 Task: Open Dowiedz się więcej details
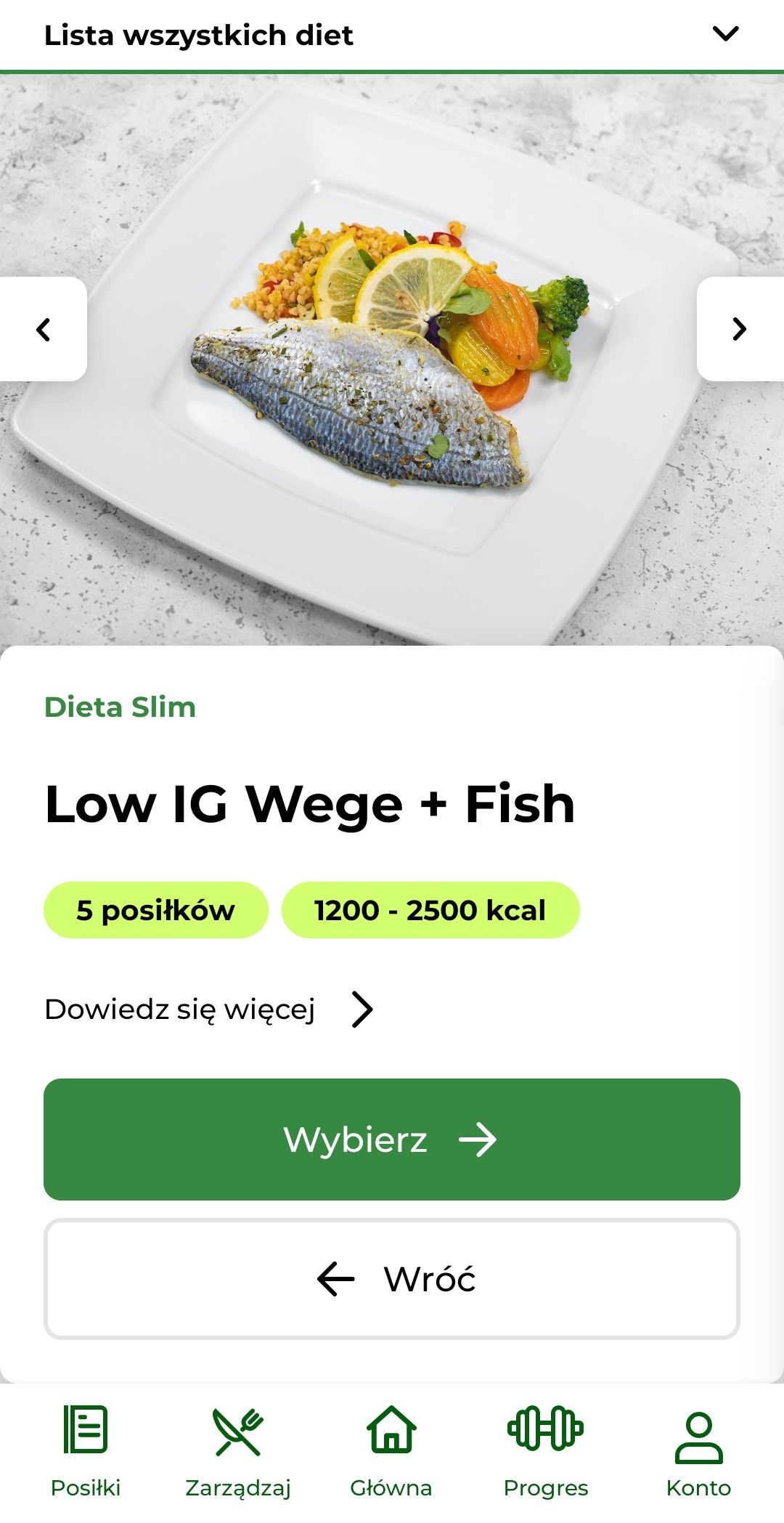tap(209, 1010)
